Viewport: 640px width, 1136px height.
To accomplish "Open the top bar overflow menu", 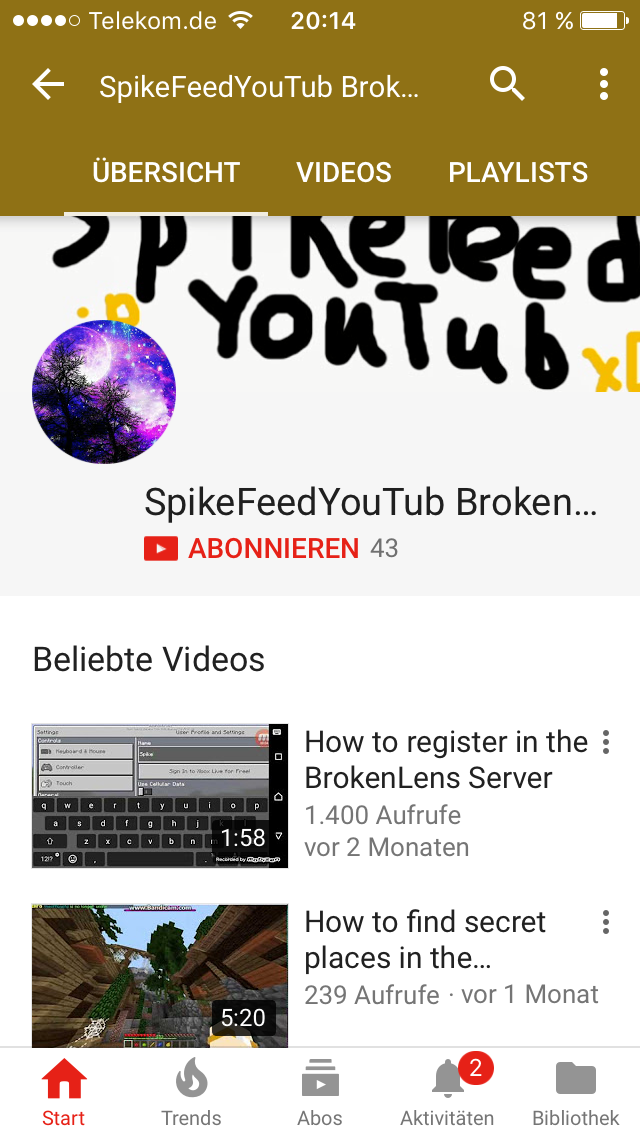I will point(604,85).
